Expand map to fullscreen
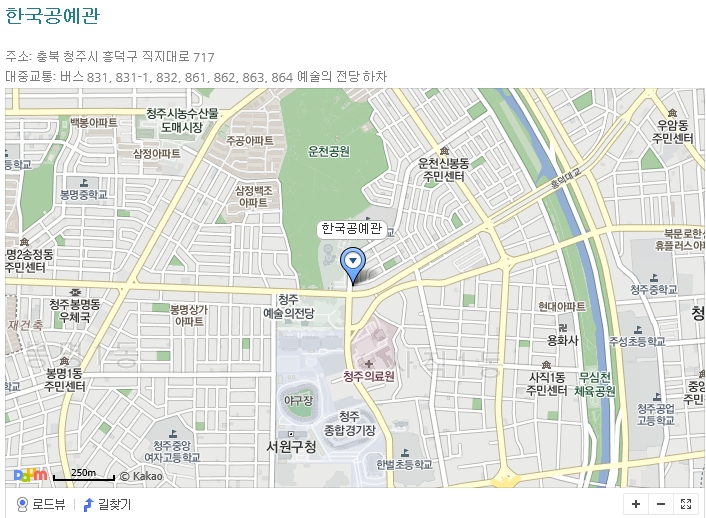 point(686,504)
